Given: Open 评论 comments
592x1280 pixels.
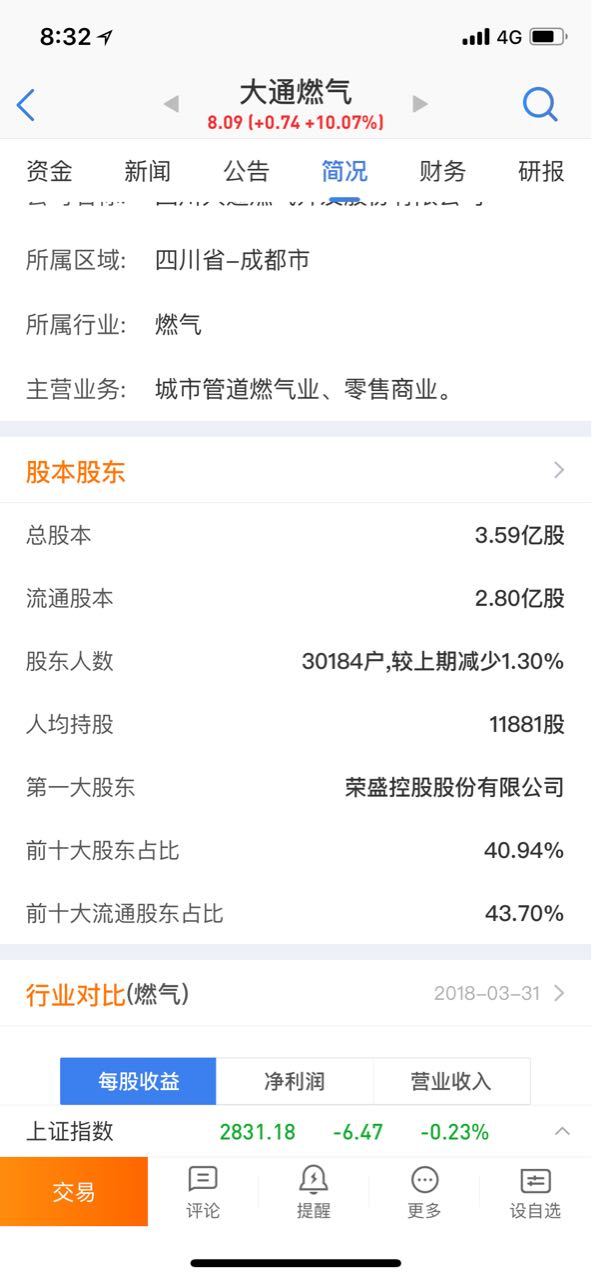Looking at the screenshot, I should click(x=203, y=1192).
